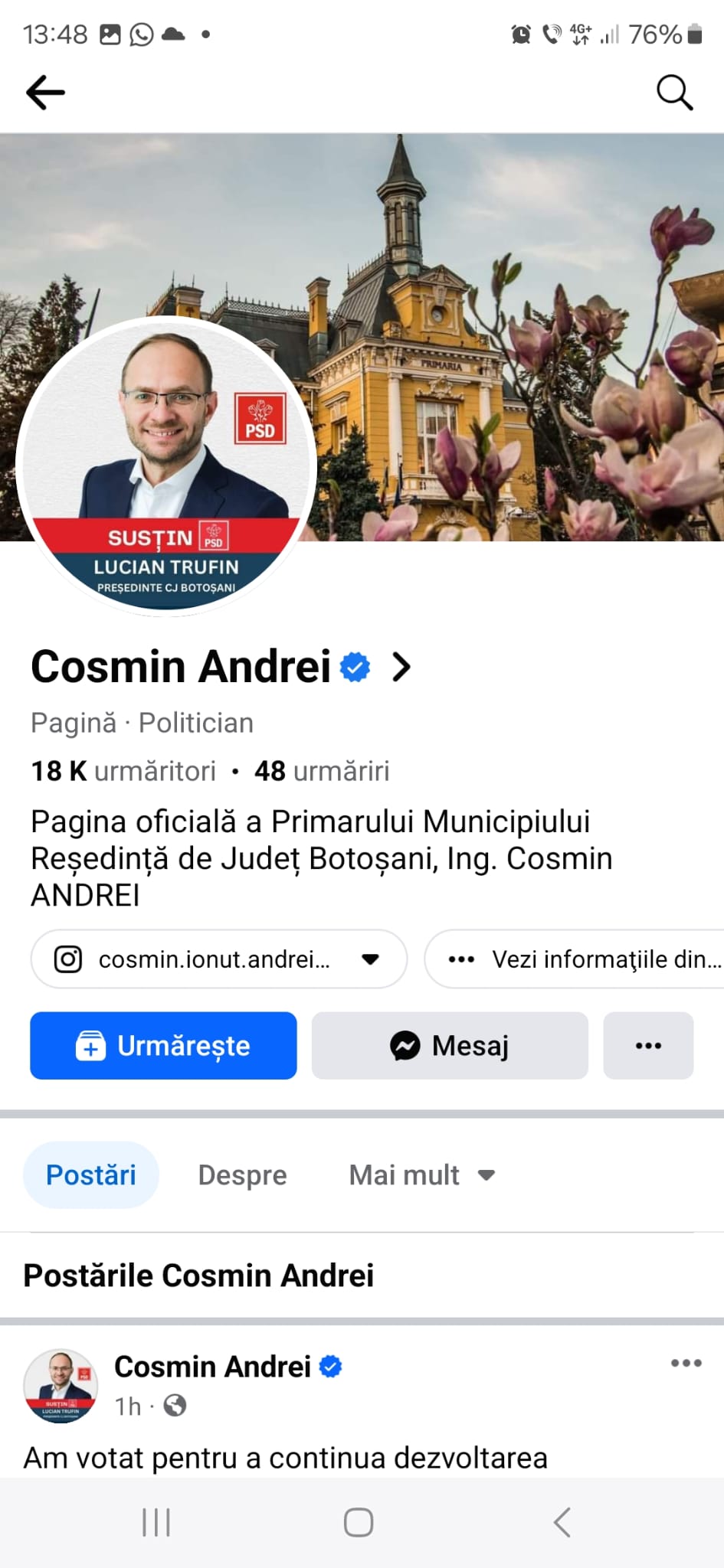Go to the home screen
The image size is (724, 1568).
coord(359,1522)
